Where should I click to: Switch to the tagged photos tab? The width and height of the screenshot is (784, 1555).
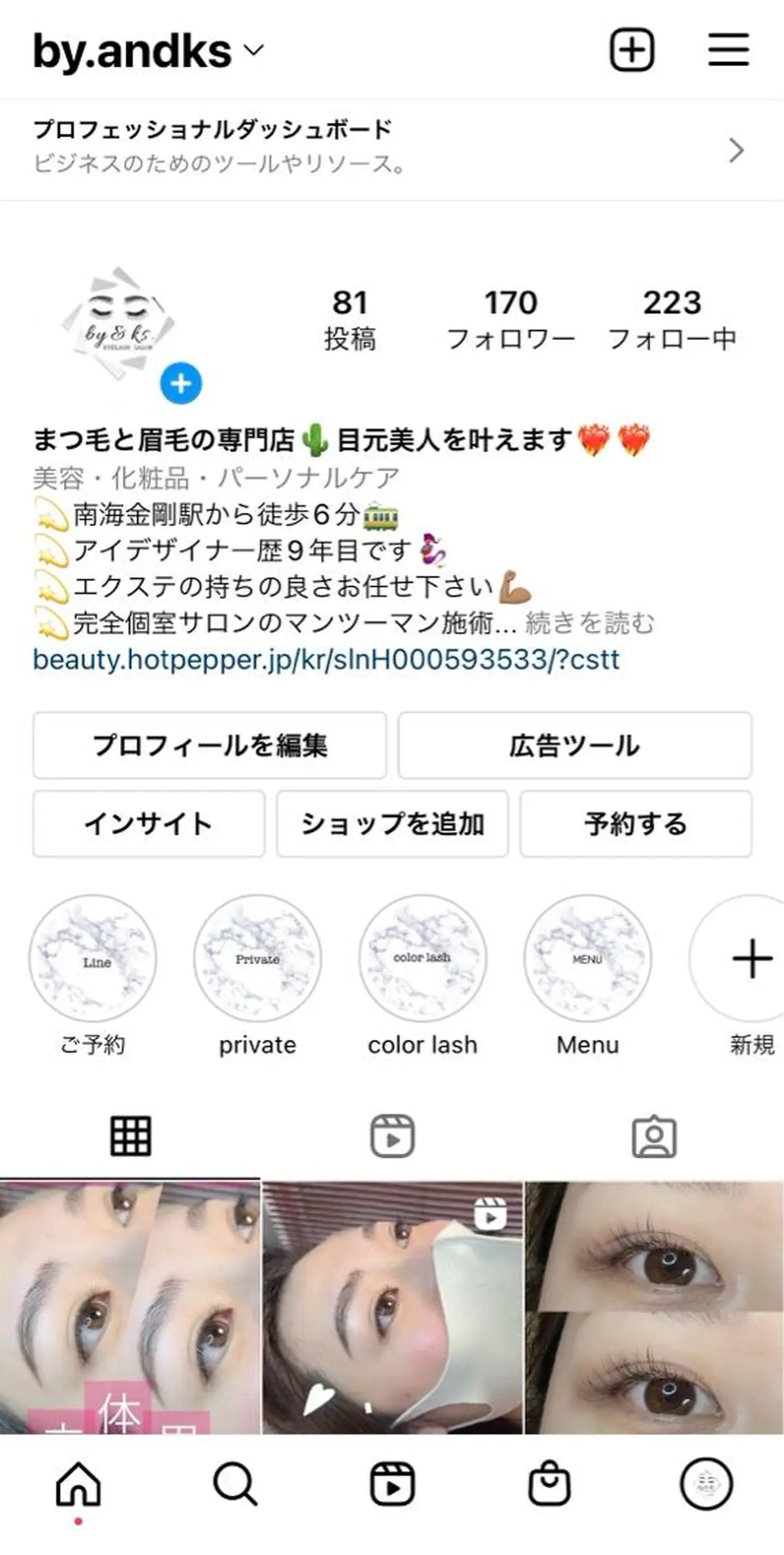pyautogui.click(x=654, y=1136)
